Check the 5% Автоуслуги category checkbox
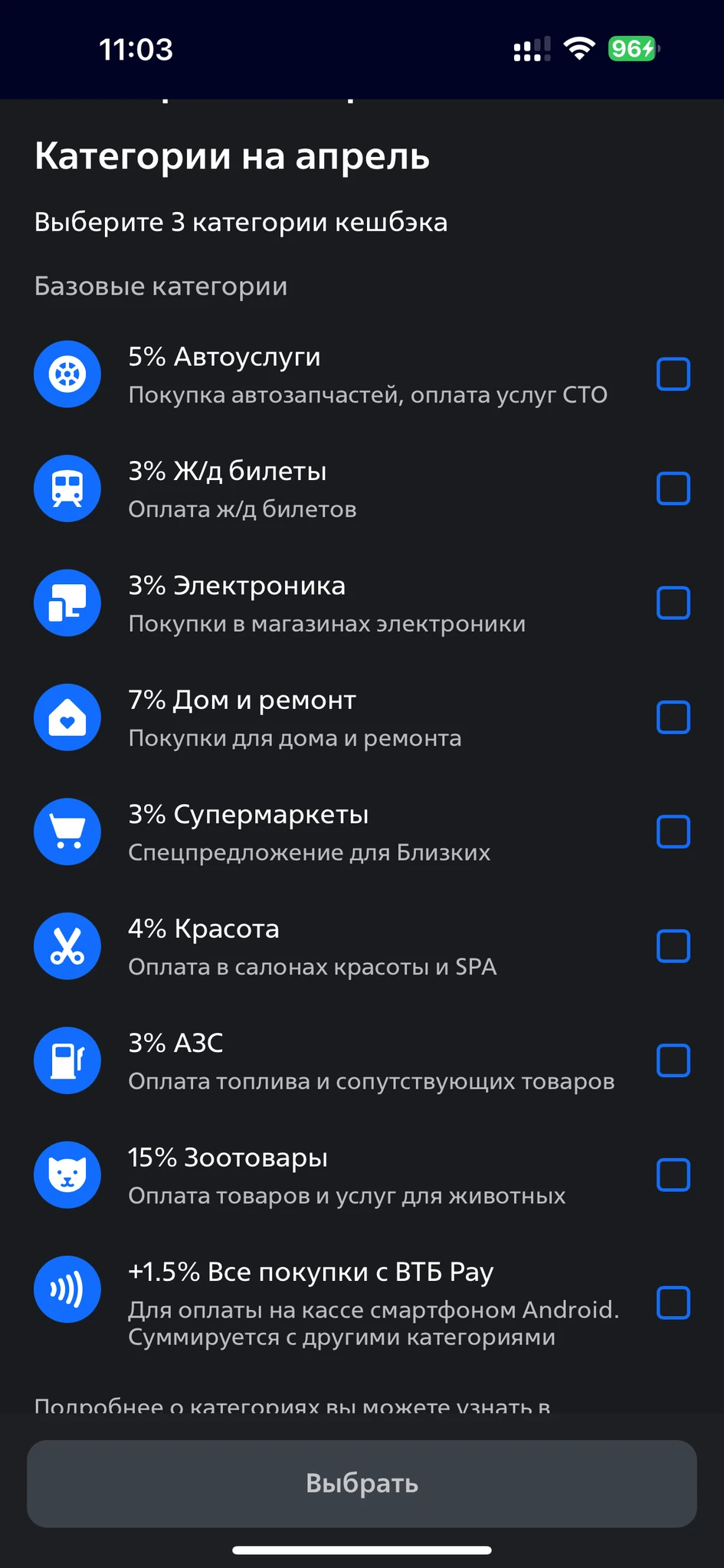The height and width of the screenshot is (1568, 724). (673, 374)
